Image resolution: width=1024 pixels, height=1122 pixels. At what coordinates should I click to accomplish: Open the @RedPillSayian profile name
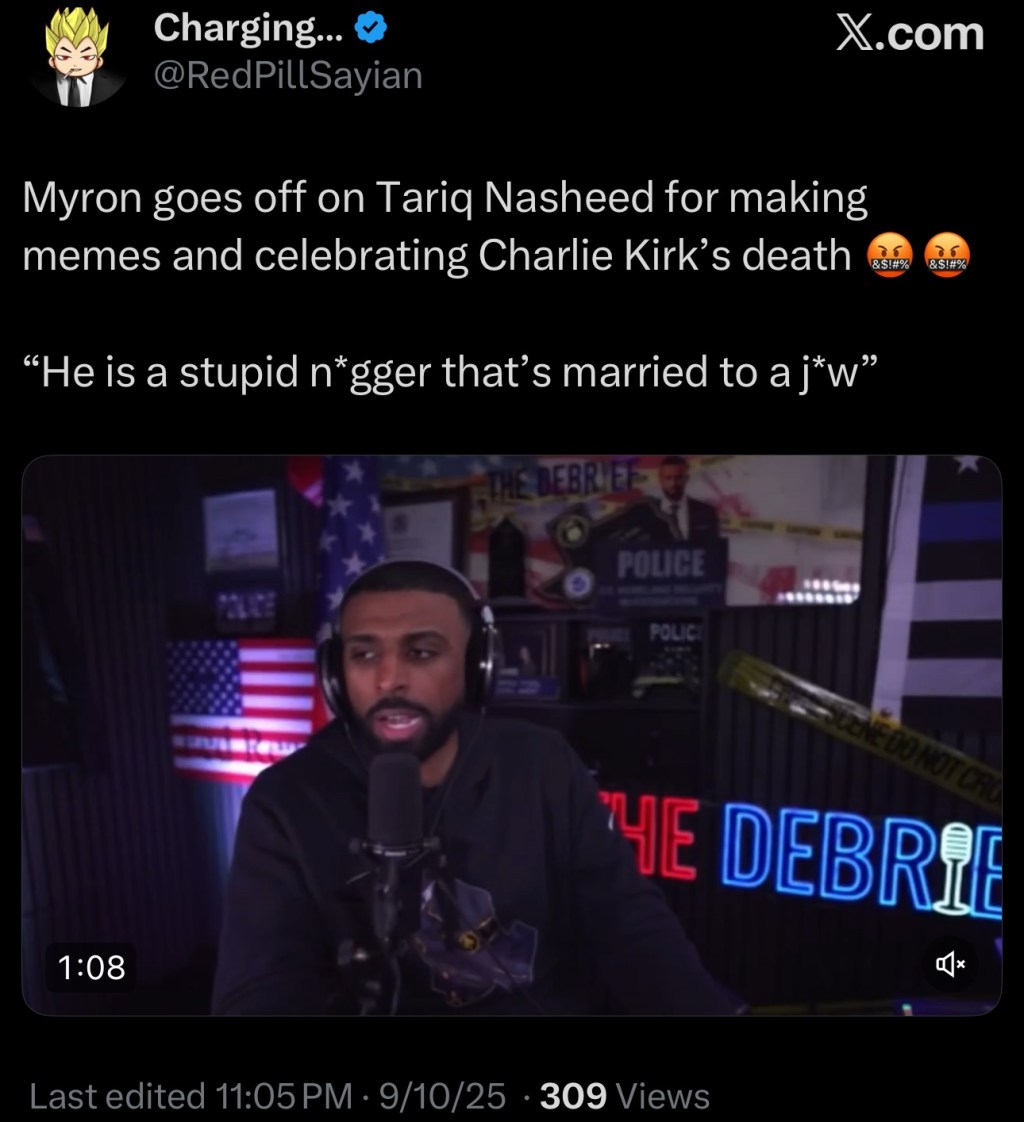287,75
